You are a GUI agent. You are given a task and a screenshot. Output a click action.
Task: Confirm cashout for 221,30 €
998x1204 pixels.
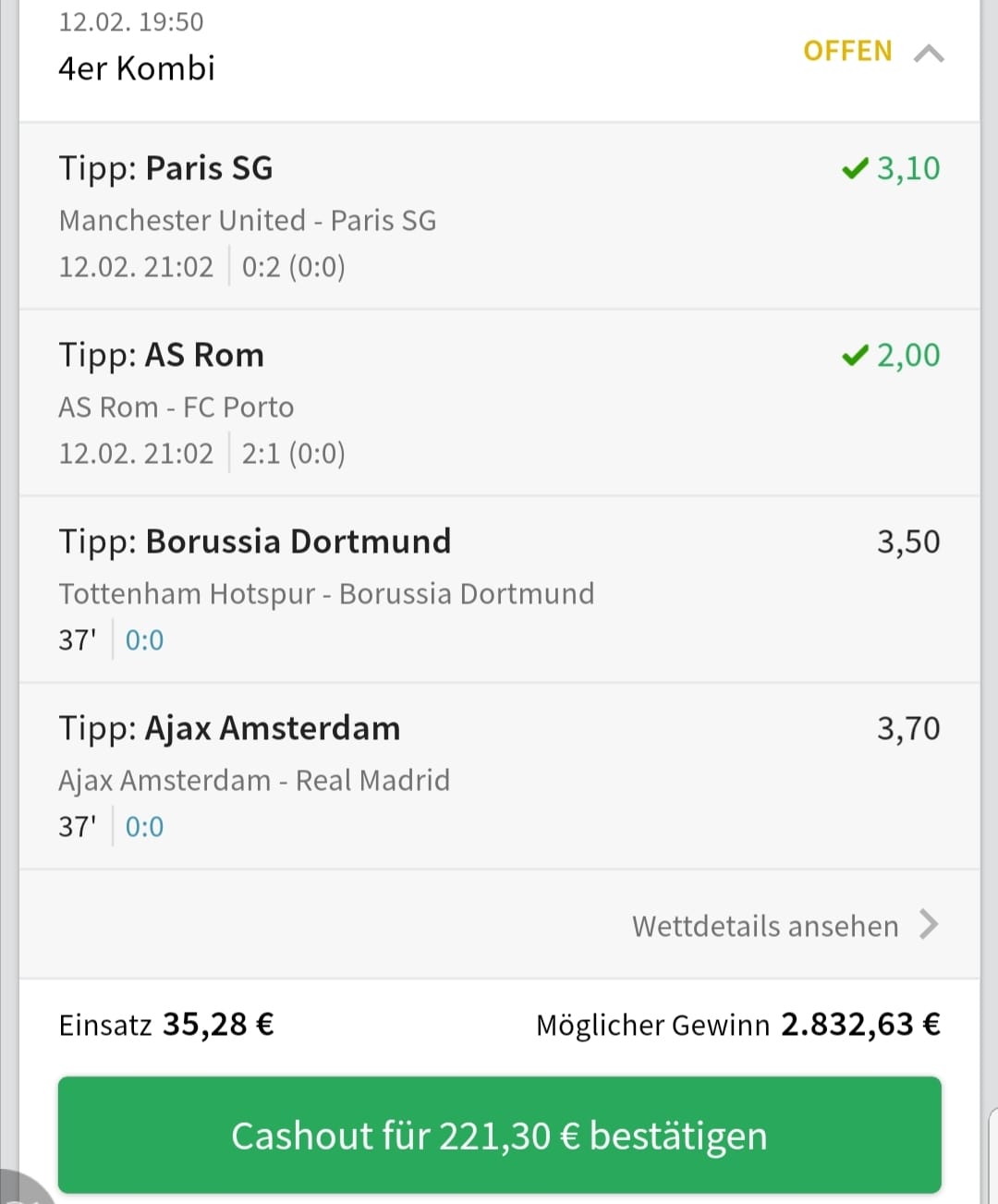pyautogui.click(x=499, y=1135)
